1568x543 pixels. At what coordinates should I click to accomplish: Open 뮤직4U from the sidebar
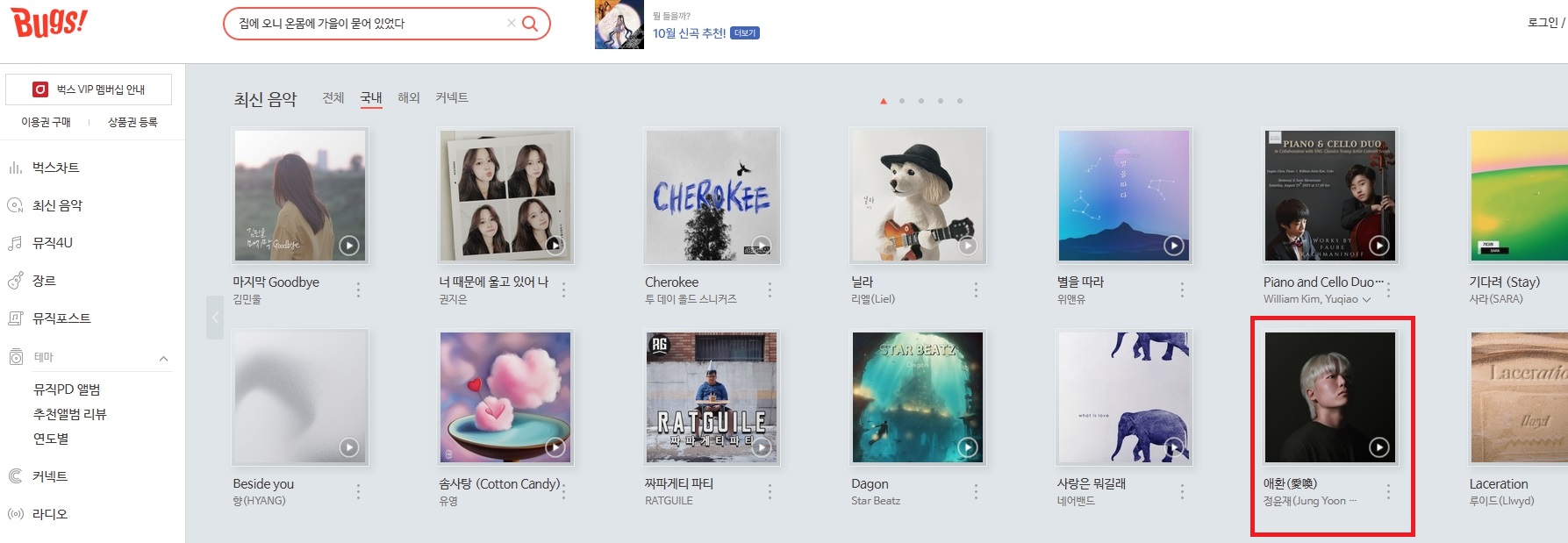[x=52, y=243]
